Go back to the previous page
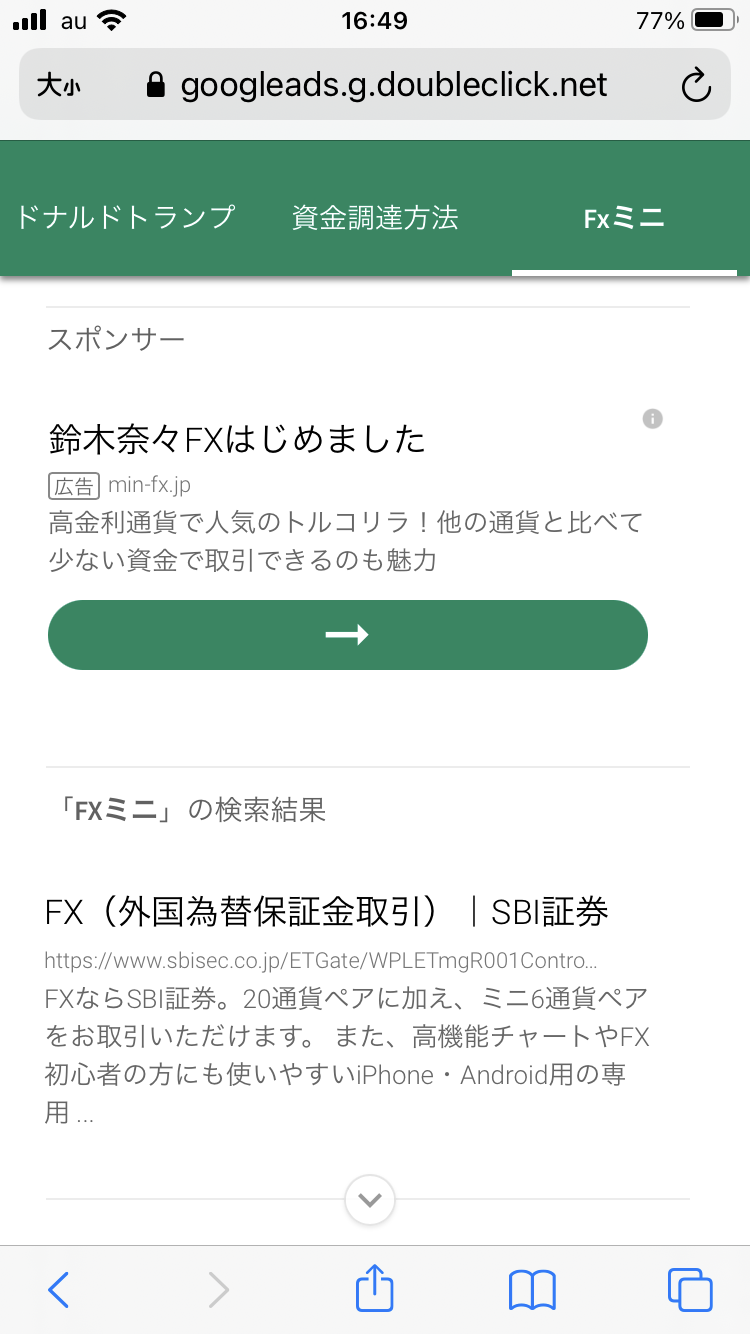 point(59,1290)
